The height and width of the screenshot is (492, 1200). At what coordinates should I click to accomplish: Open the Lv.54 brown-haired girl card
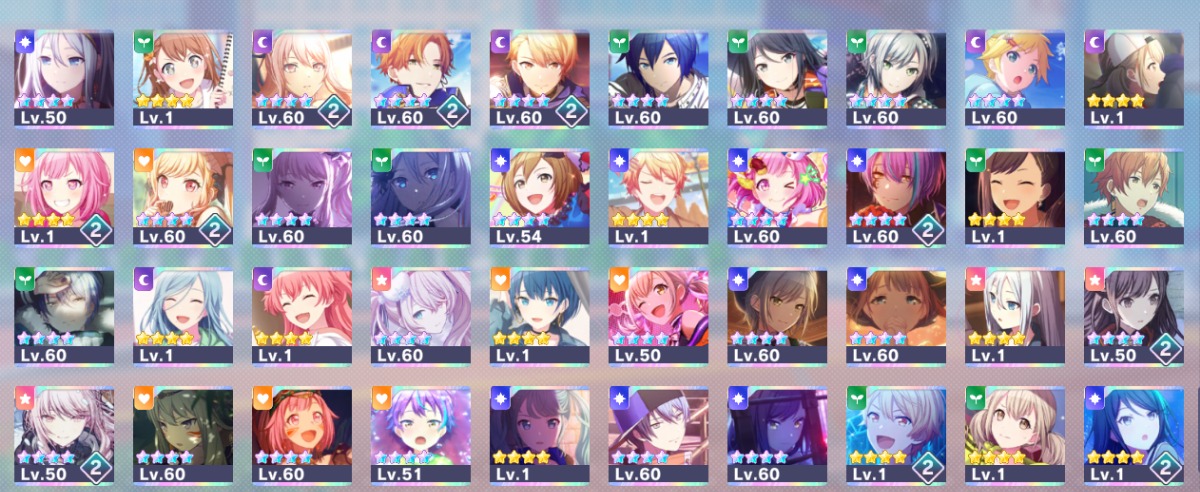coord(539,197)
